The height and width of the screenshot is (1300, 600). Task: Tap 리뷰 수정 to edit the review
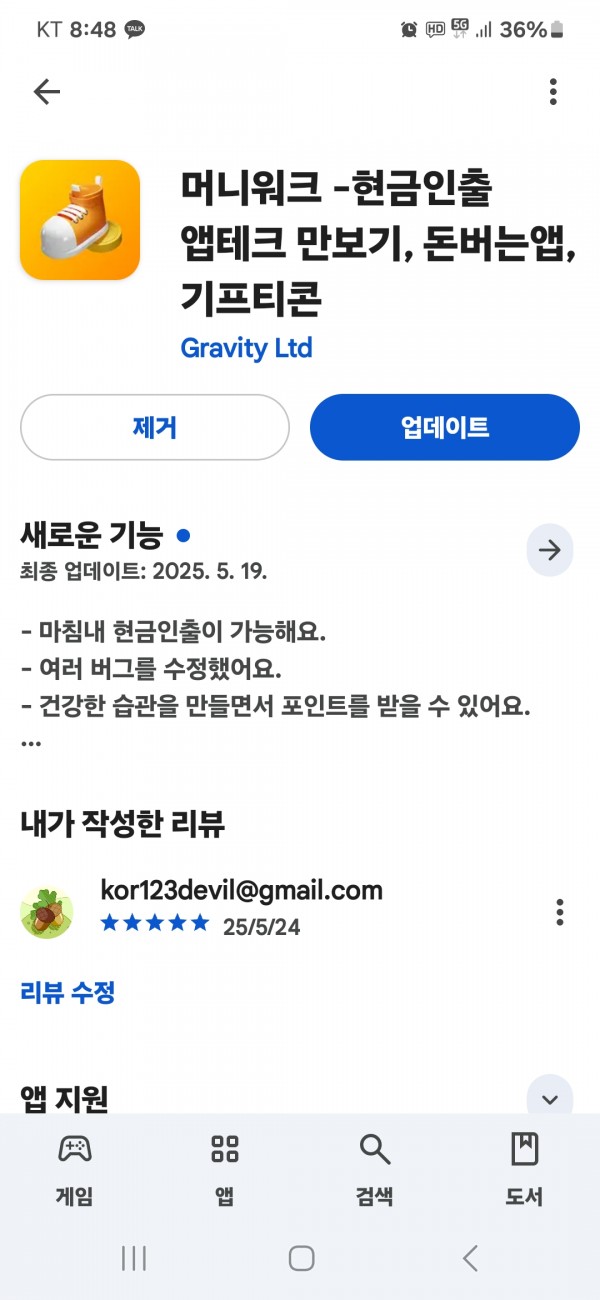click(x=68, y=992)
